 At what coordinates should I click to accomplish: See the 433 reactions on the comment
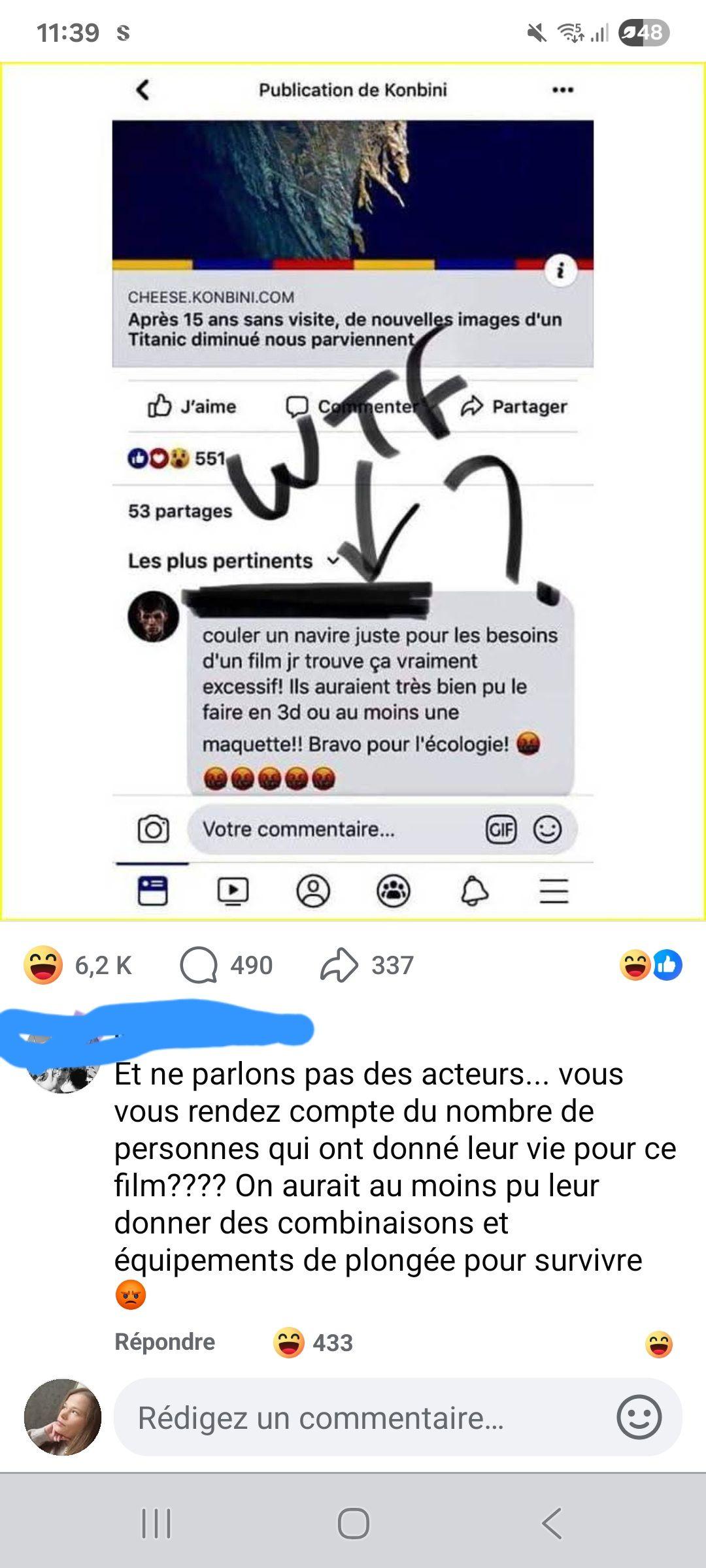click(314, 1343)
